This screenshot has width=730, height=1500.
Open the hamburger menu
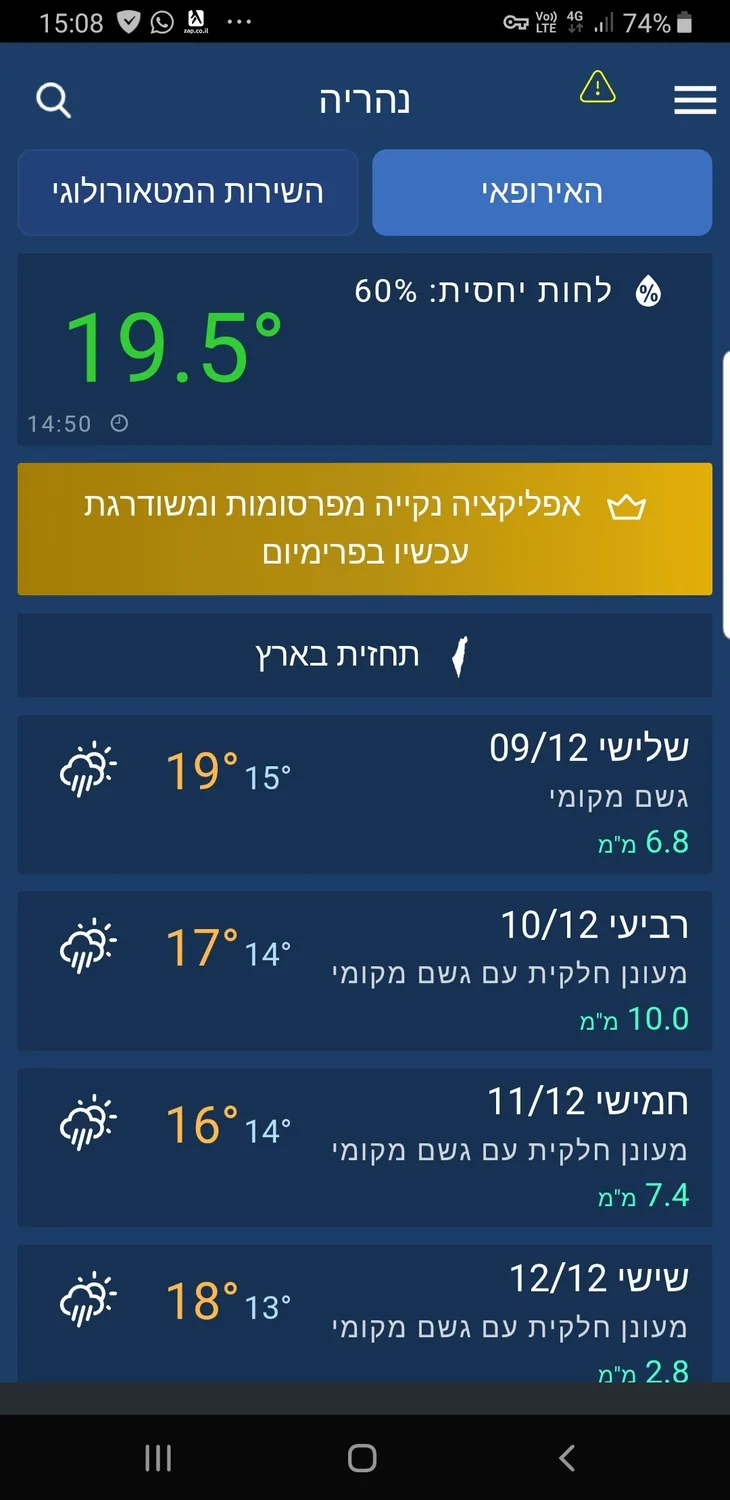[x=695, y=100]
